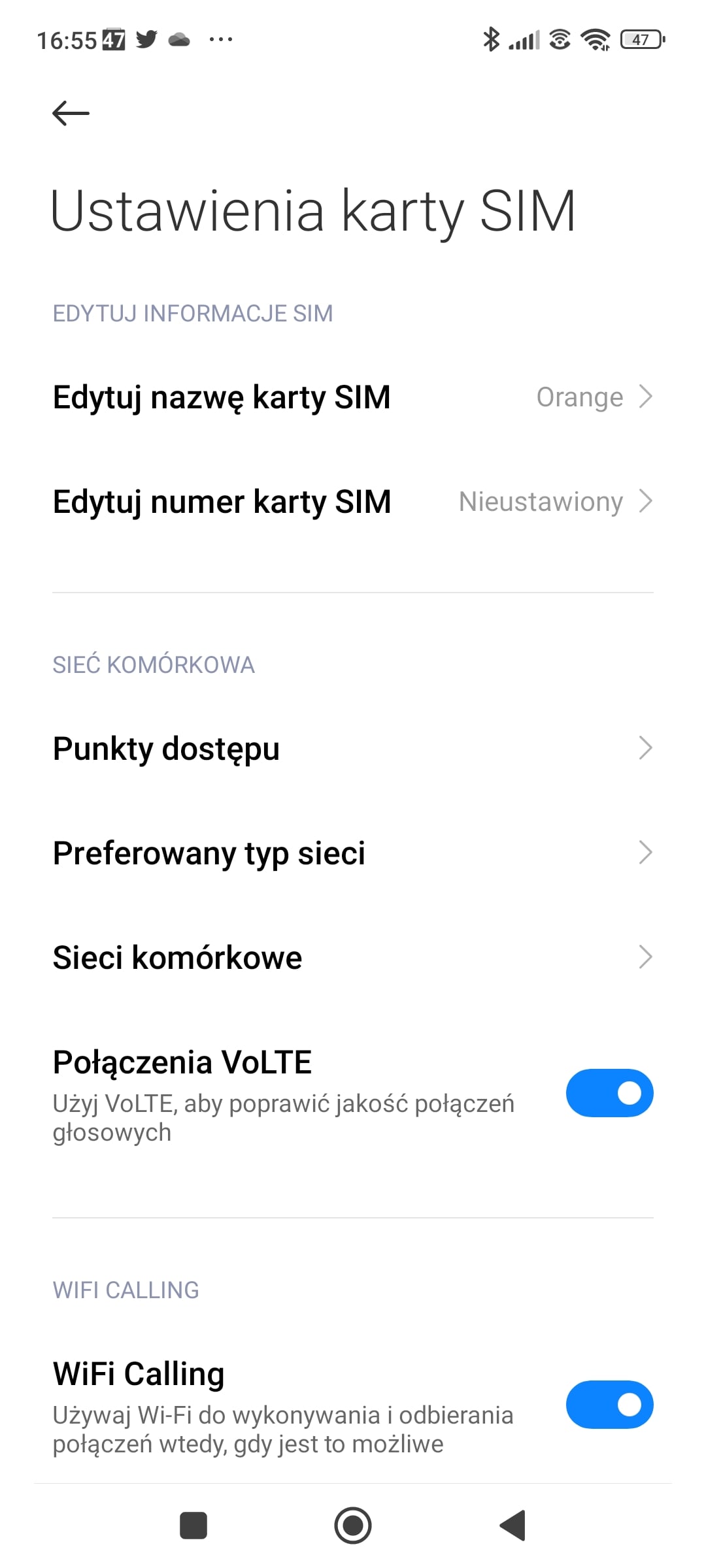The width and height of the screenshot is (706, 1568).
Task: Open Edytuj nazwę karty SIM
Action: click(x=353, y=397)
